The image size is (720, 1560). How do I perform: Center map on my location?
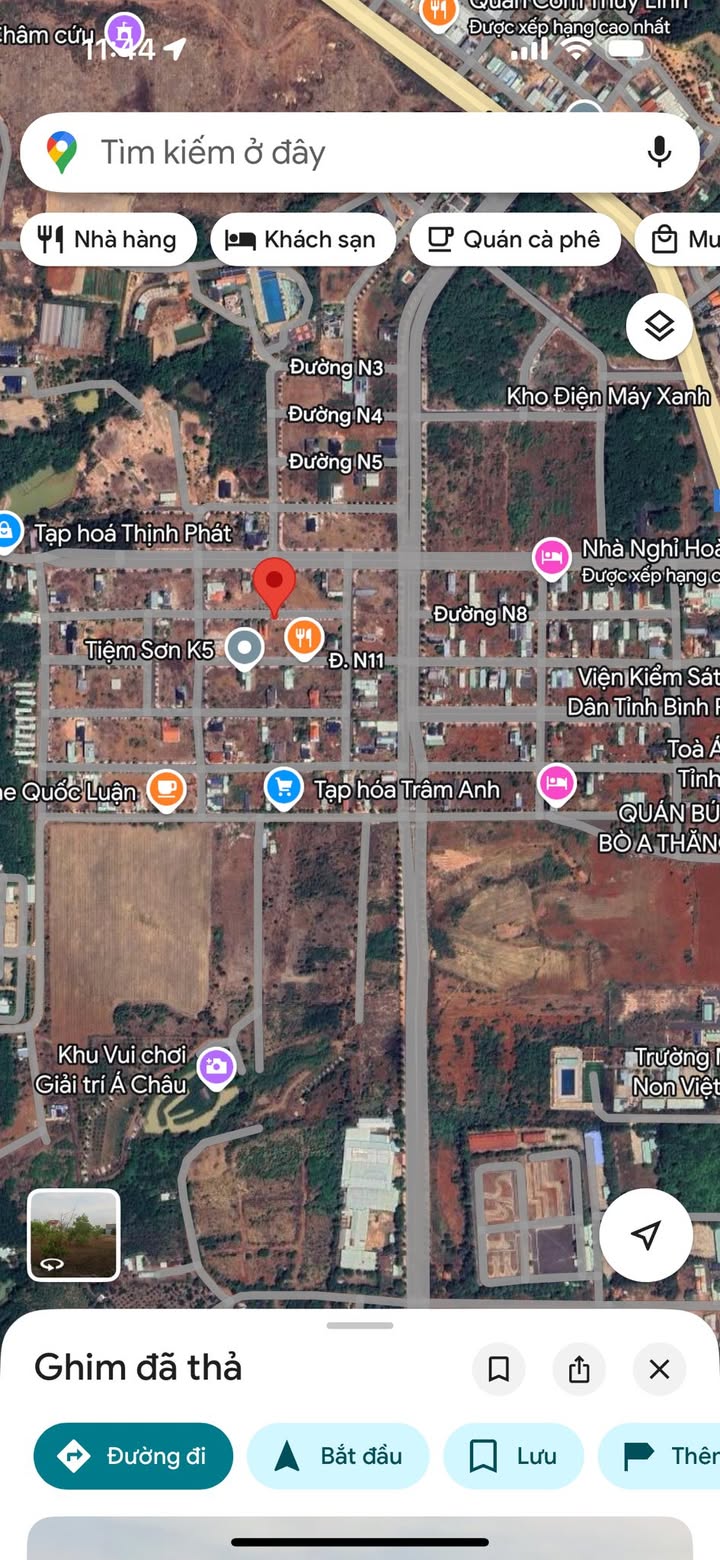click(646, 1235)
